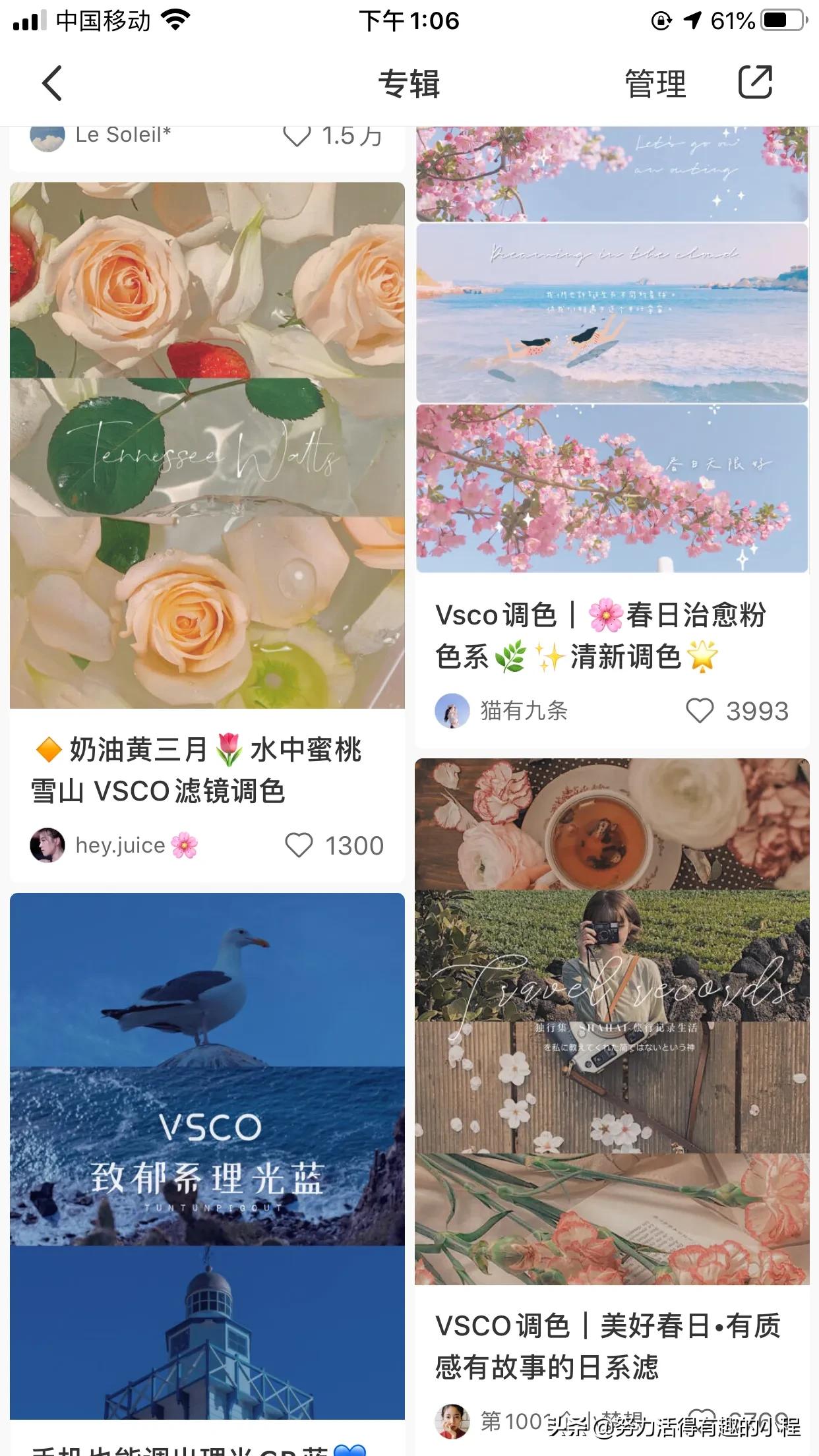Open the 美好春日 日系滤镜 post
Screen dimensions: 819x1456
pos(612,1022)
